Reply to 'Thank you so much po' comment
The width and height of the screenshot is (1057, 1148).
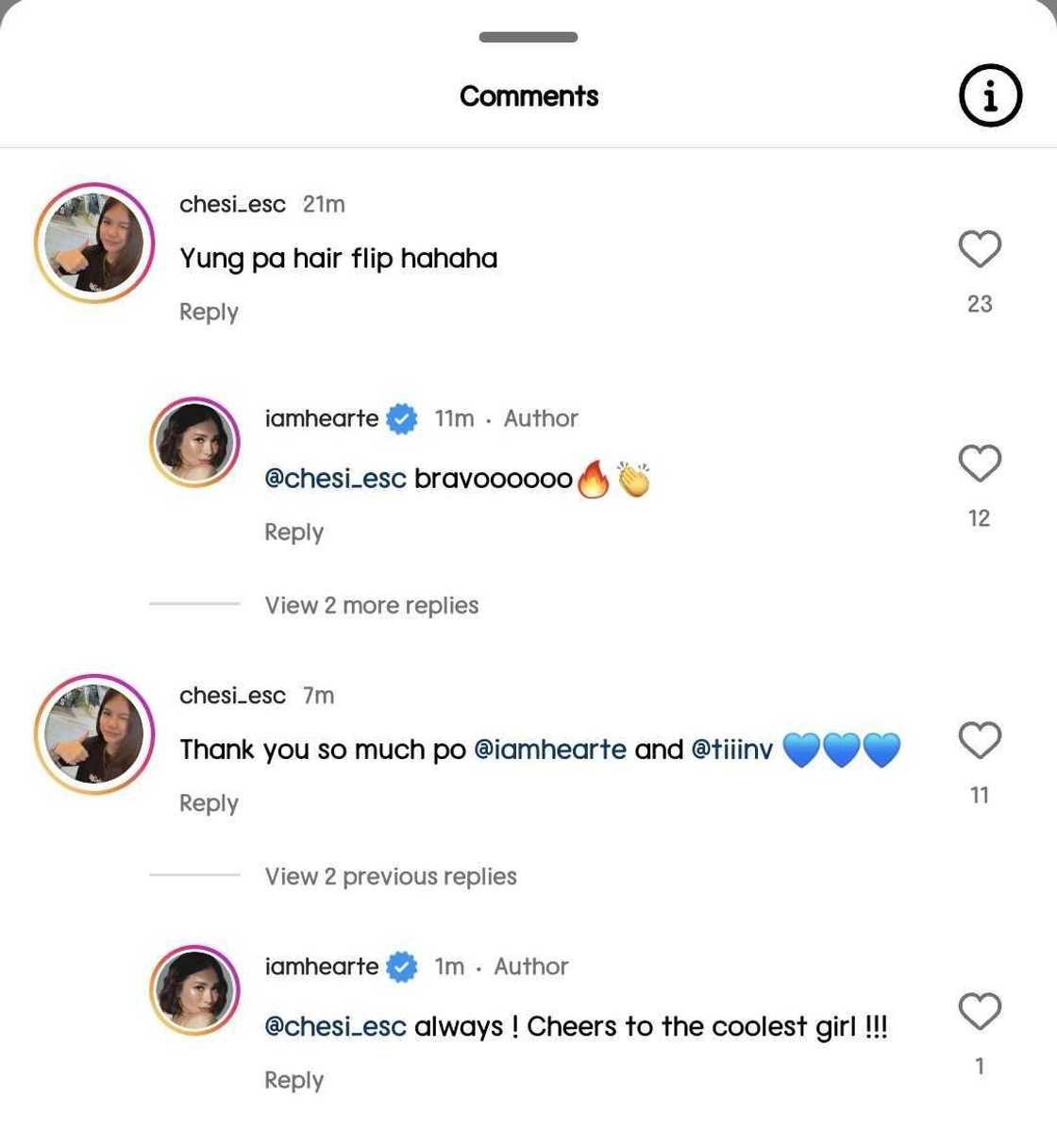coord(209,802)
